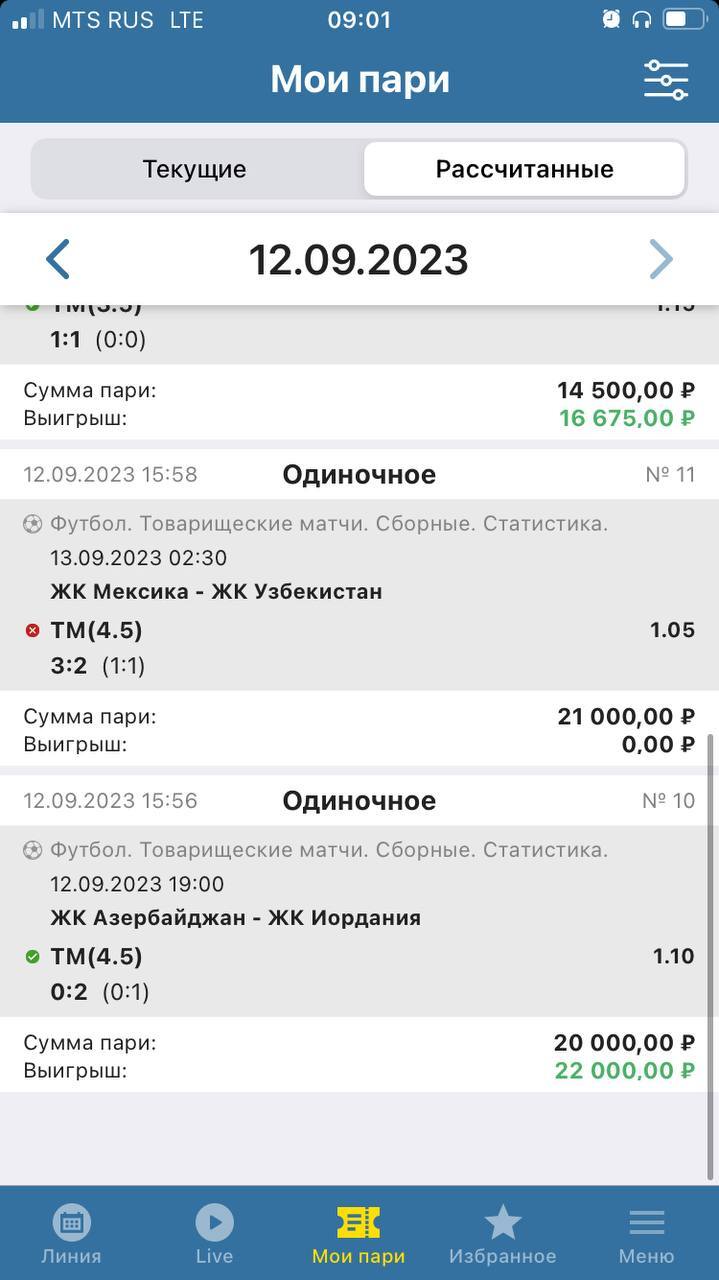
Task: Open the Меню tab
Action: 646,1235
